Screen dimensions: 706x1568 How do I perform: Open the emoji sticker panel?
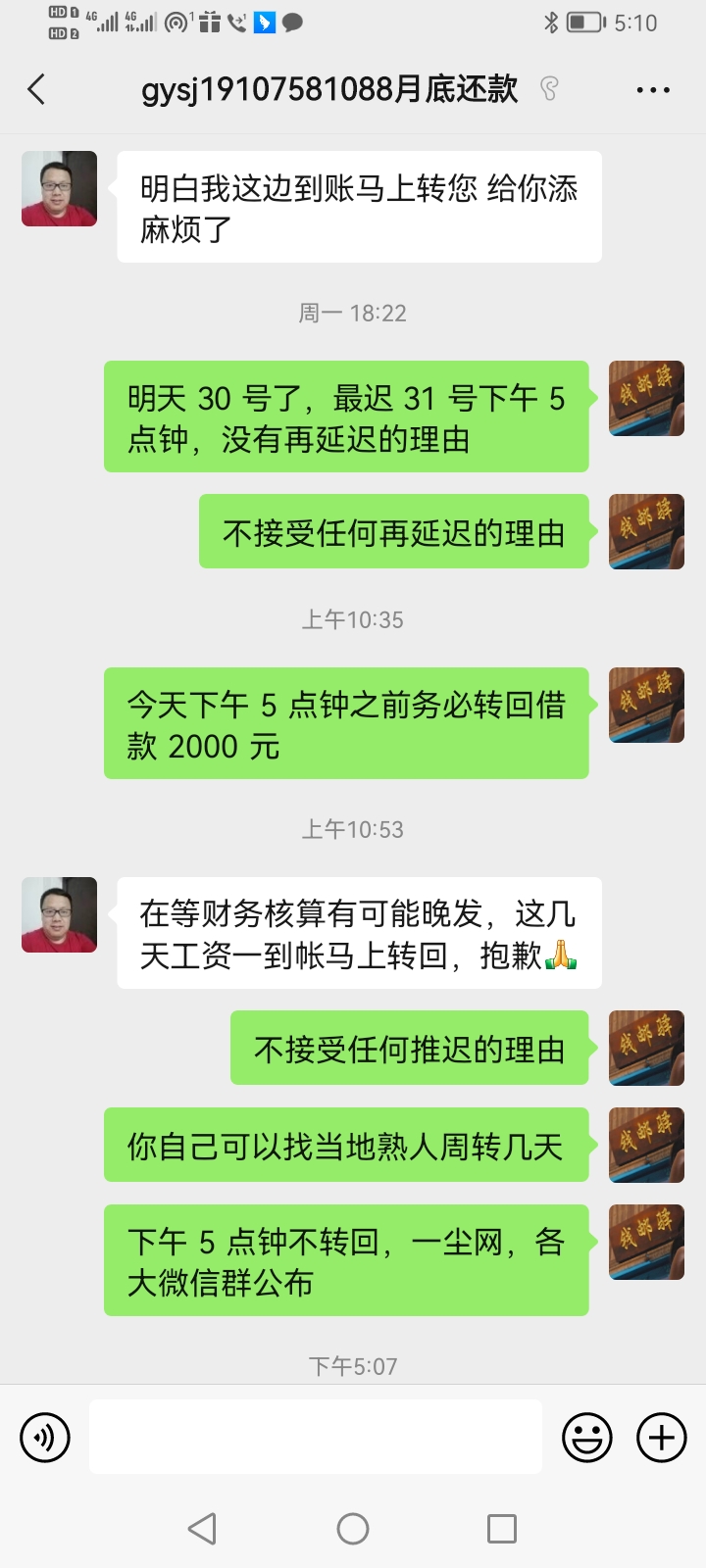pyautogui.click(x=587, y=1438)
